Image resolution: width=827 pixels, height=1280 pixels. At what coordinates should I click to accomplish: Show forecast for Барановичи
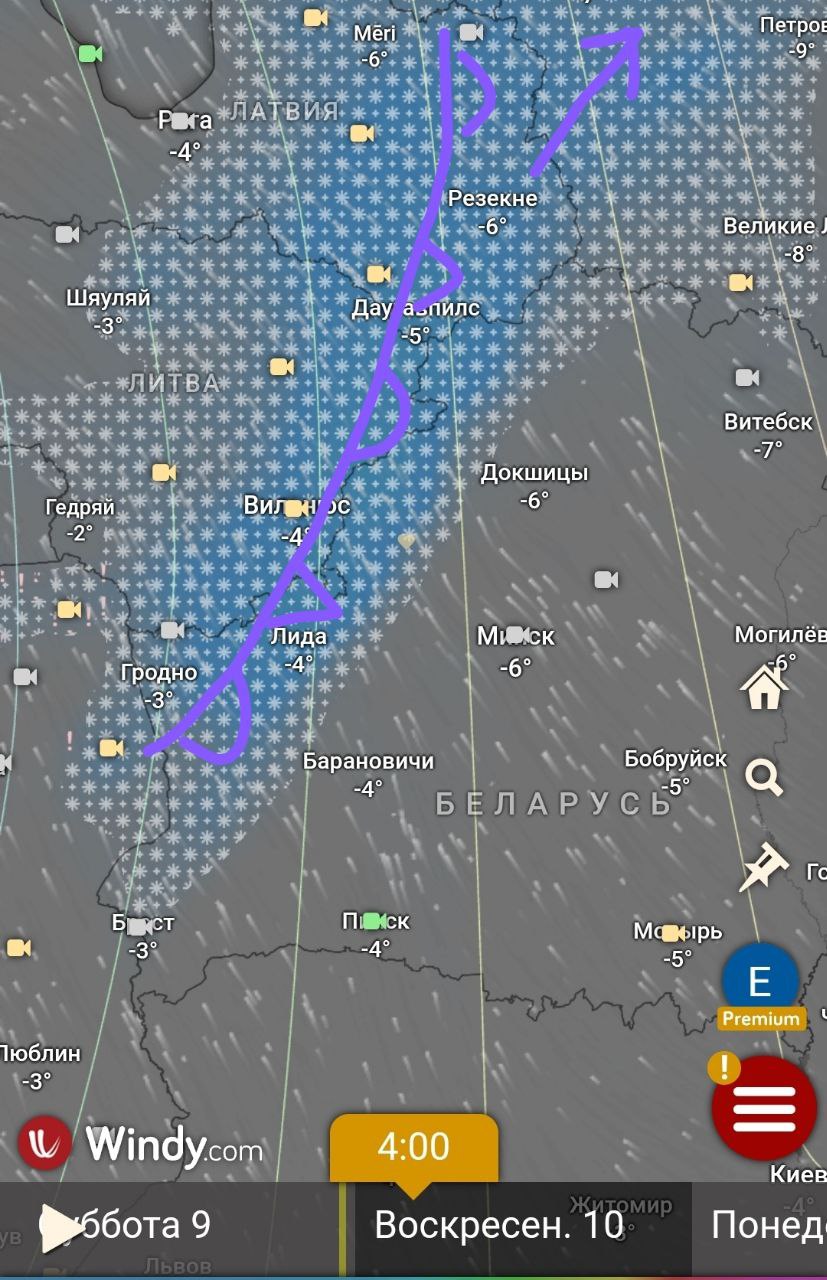pos(368,762)
